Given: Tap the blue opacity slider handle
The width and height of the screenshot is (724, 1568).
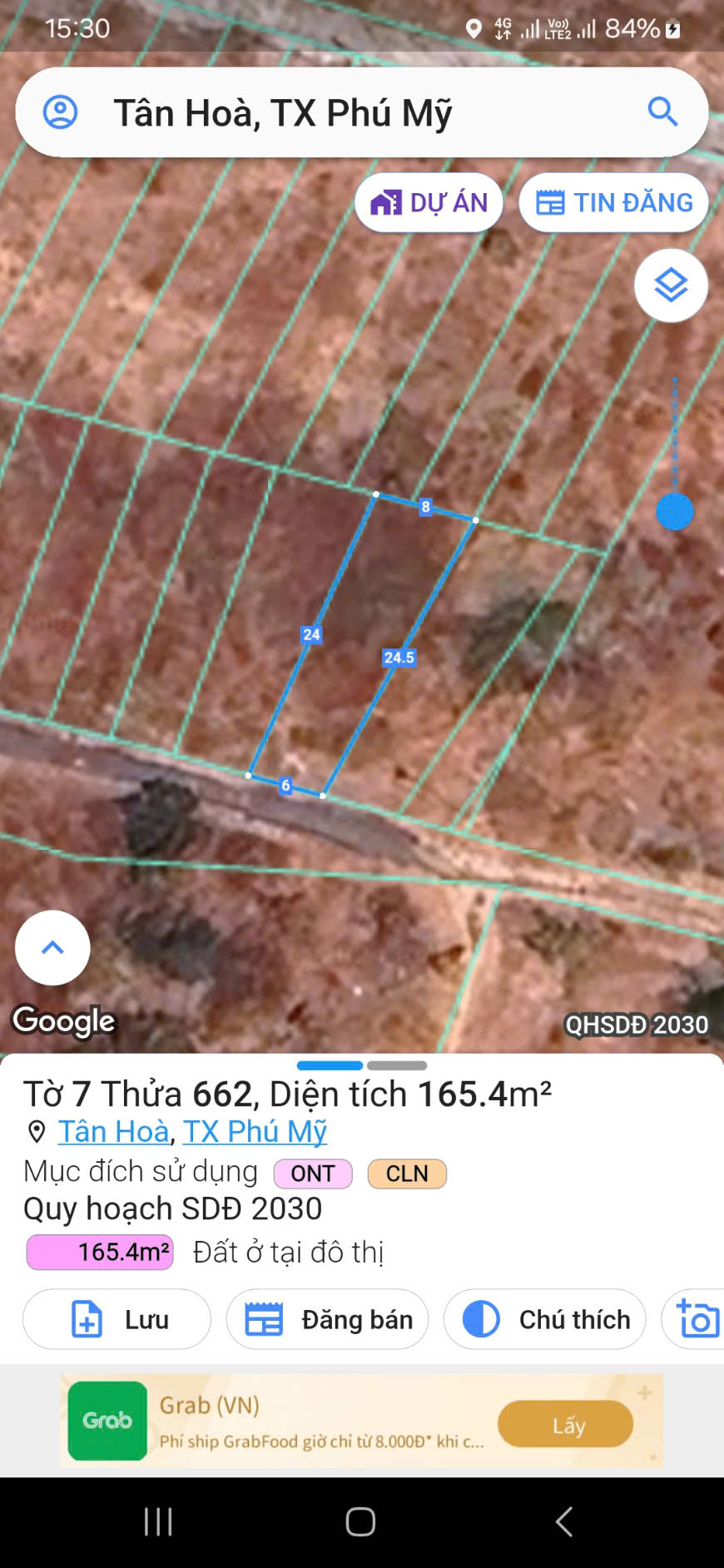Looking at the screenshot, I should point(675,511).
